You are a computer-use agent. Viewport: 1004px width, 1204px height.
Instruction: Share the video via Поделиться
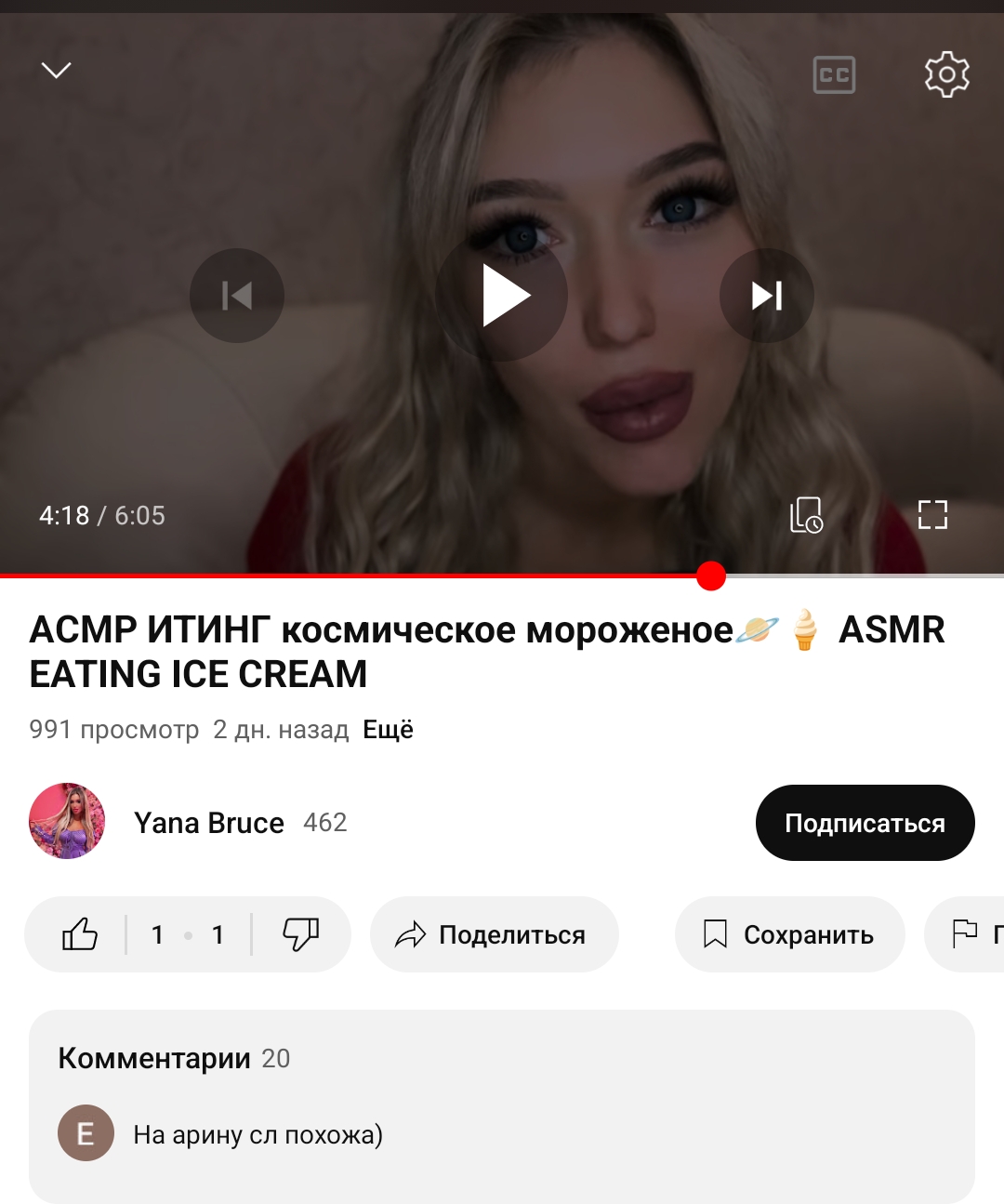pyautogui.click(x=494, y=934)
